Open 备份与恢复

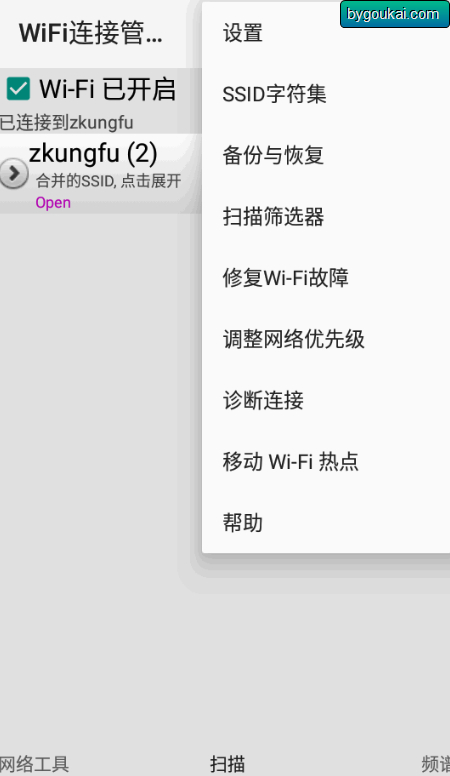coord(326,155)
